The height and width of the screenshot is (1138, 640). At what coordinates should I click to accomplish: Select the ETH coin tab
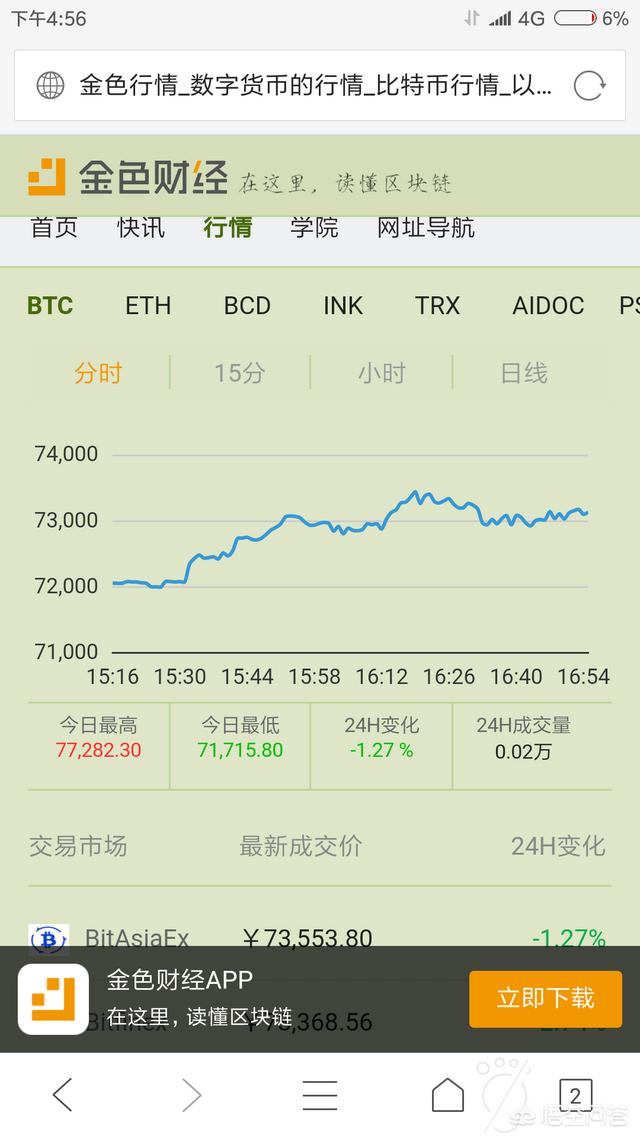click(x=148, y=306)
